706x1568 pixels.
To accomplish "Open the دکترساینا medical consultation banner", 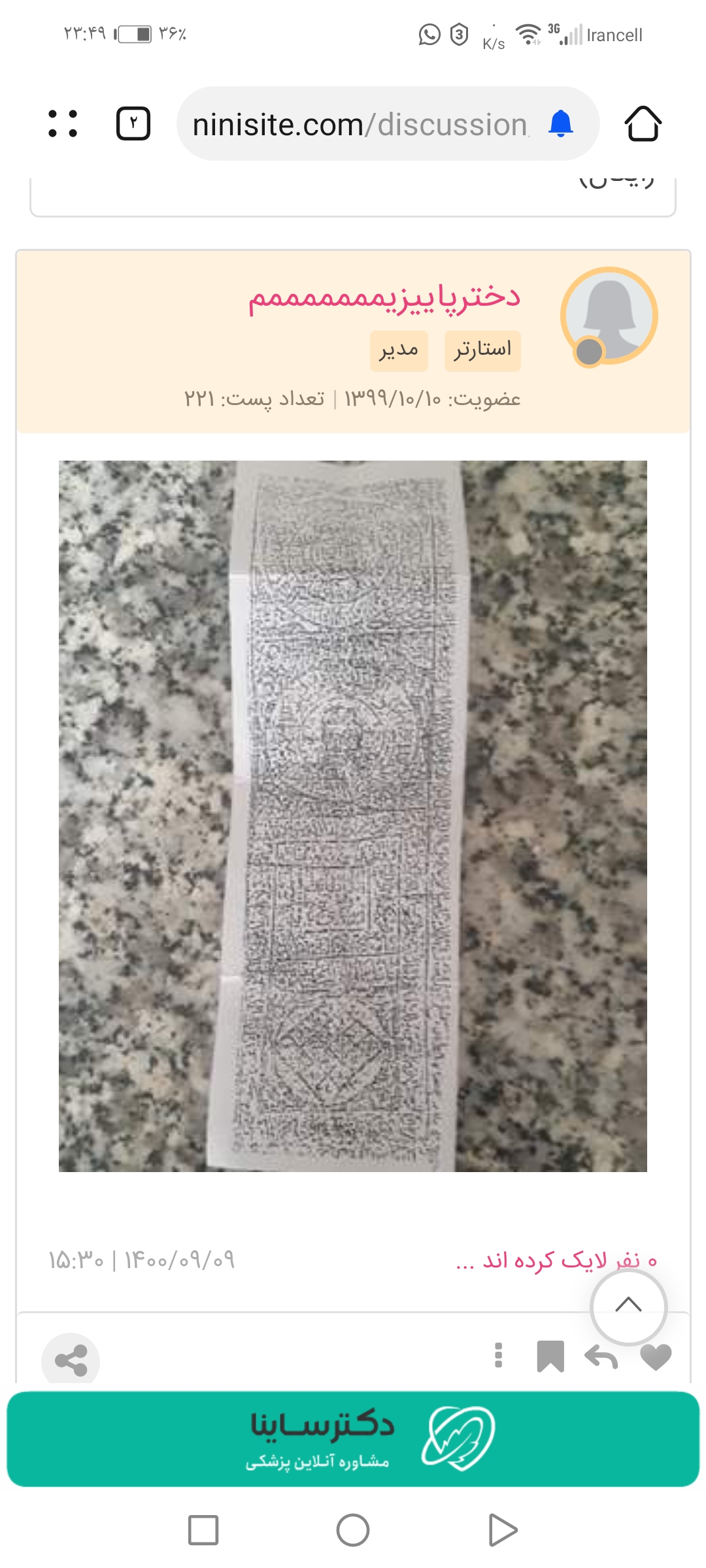I will (353, 1439).
